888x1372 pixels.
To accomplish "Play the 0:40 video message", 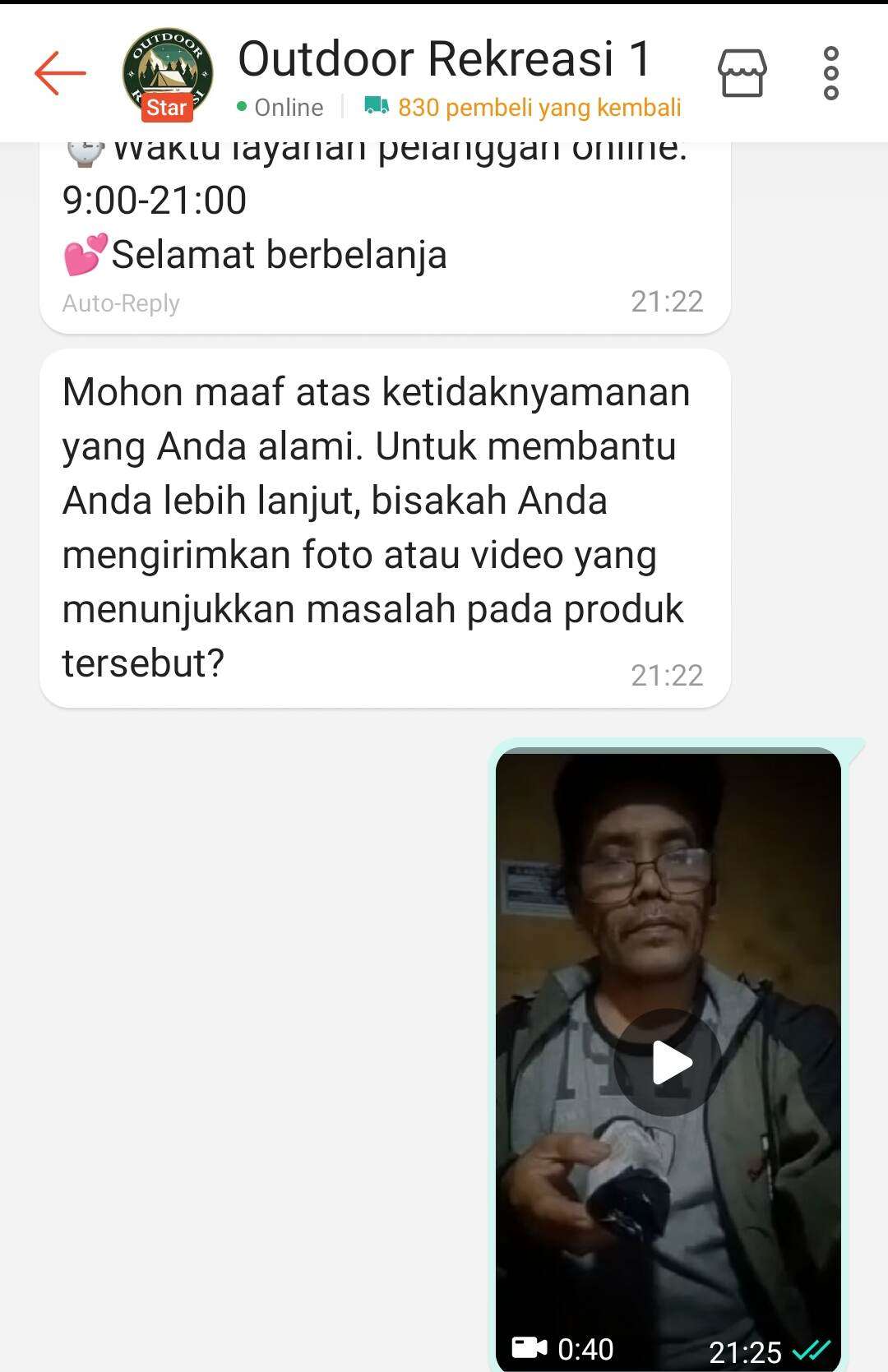I will (668, 1062).
